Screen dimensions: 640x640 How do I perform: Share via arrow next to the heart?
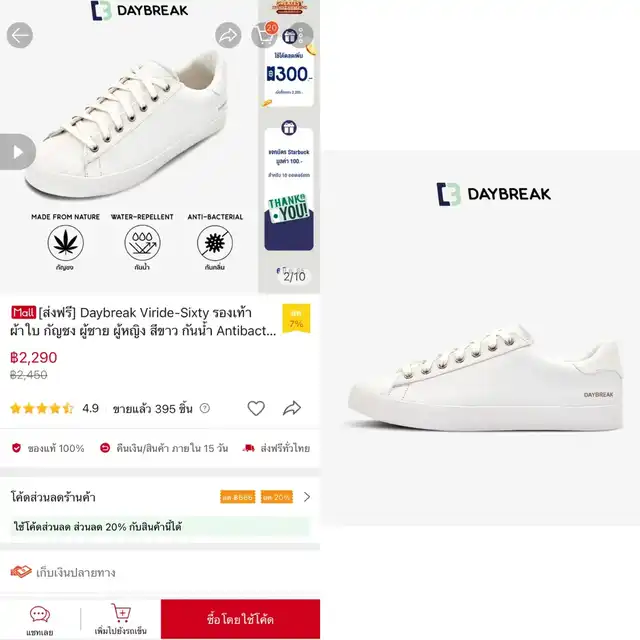coord(292,408)
